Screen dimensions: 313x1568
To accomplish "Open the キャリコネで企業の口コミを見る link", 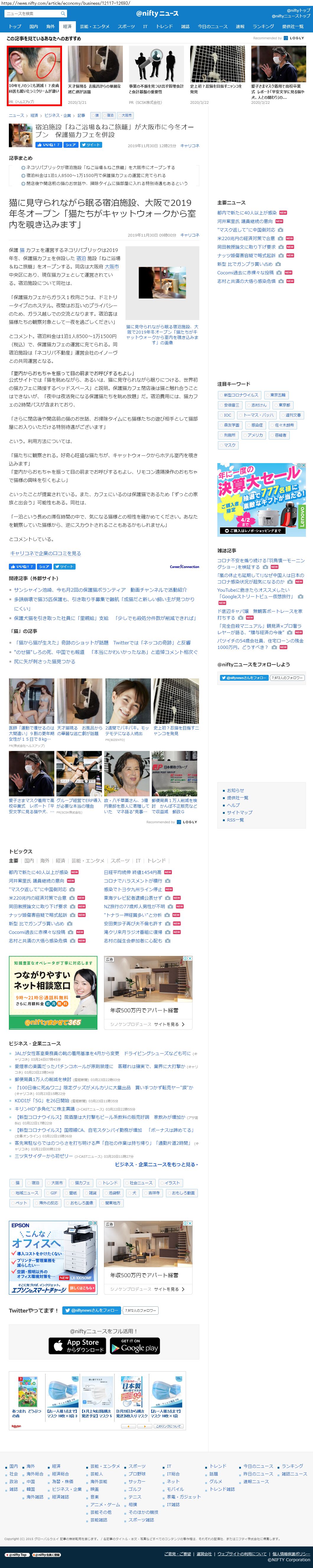I will (46, 553).
